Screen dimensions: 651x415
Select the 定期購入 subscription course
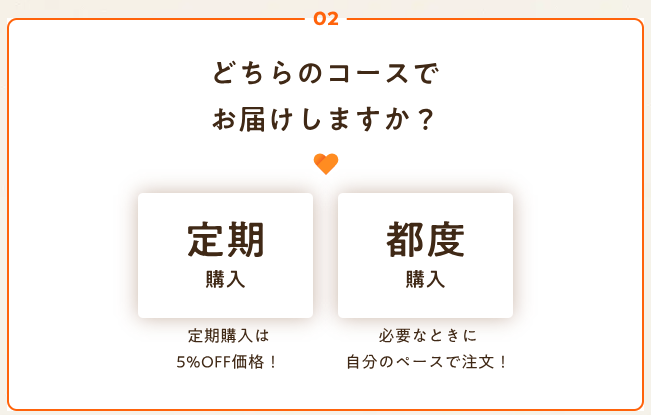pos(225,255)
